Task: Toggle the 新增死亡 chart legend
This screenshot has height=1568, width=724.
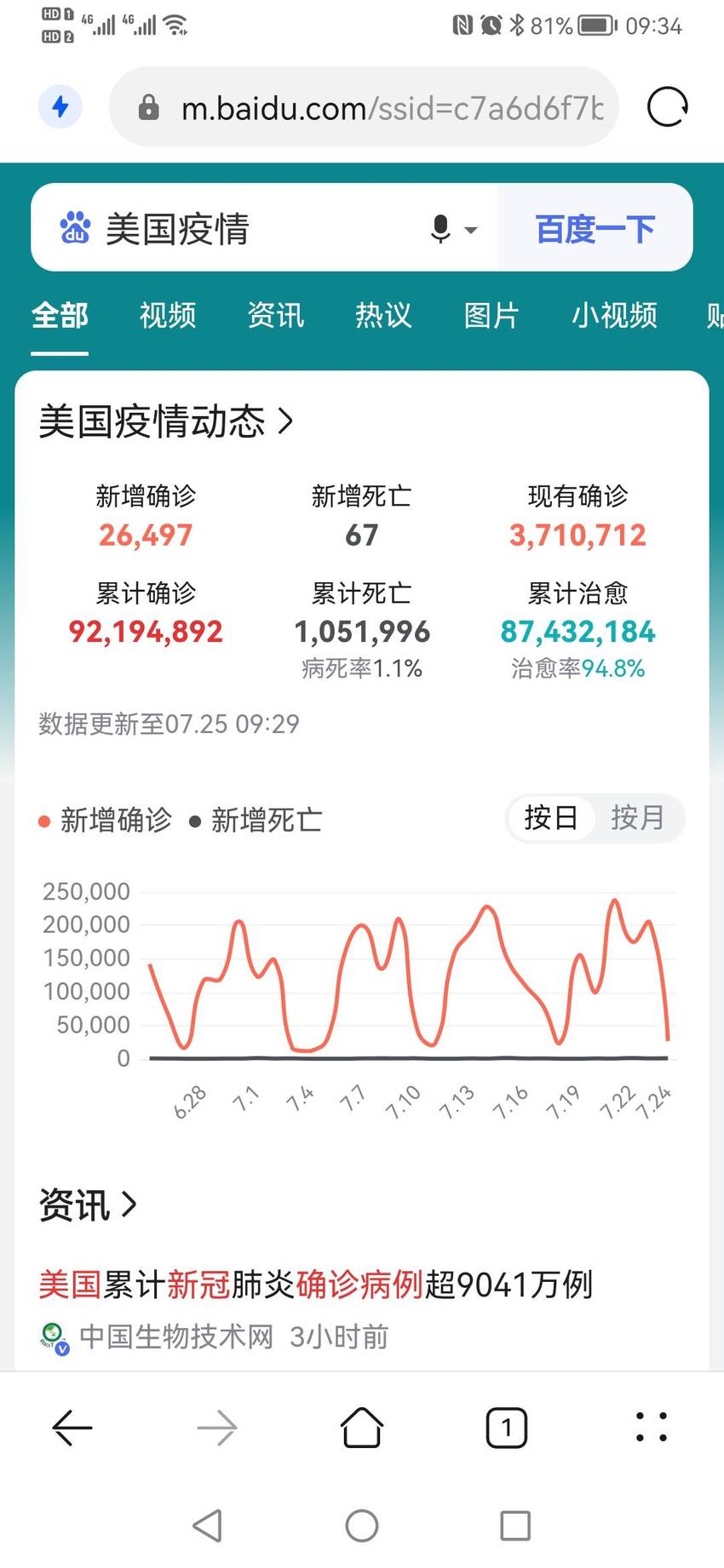Action: click(256, 821)
